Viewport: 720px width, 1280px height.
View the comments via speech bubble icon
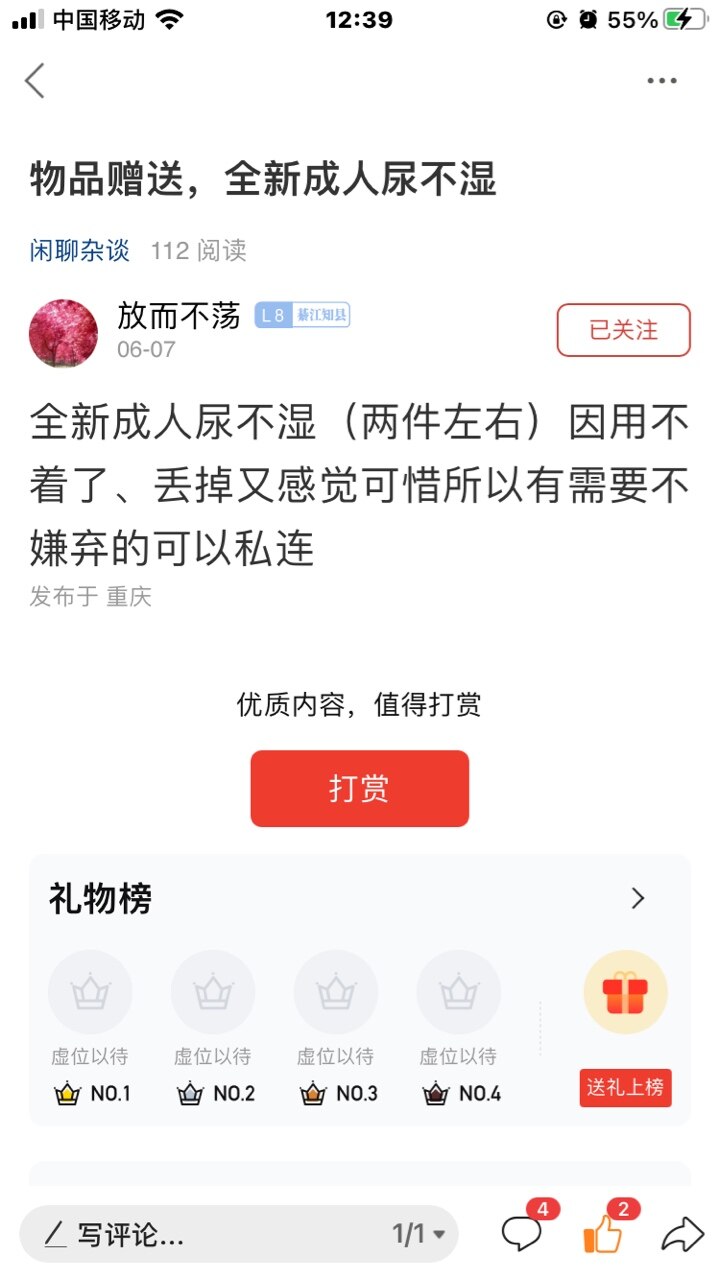coord(522,1235)
